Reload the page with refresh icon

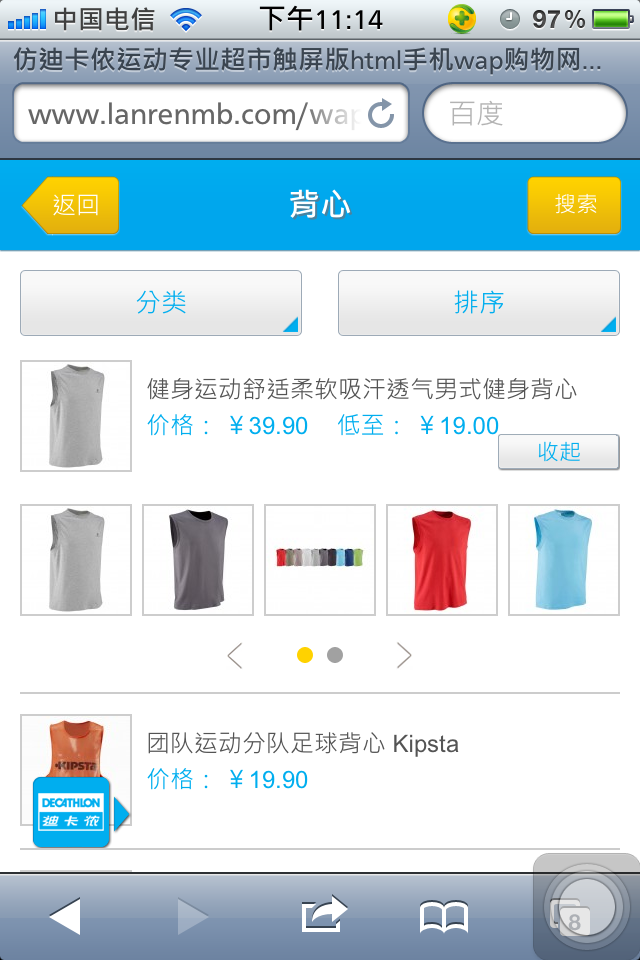tap(381, 114)
